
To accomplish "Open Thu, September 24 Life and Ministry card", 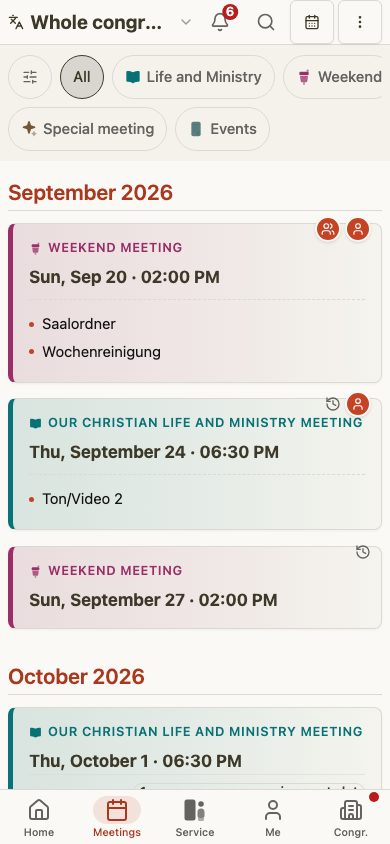I will (x=195, y=464).
